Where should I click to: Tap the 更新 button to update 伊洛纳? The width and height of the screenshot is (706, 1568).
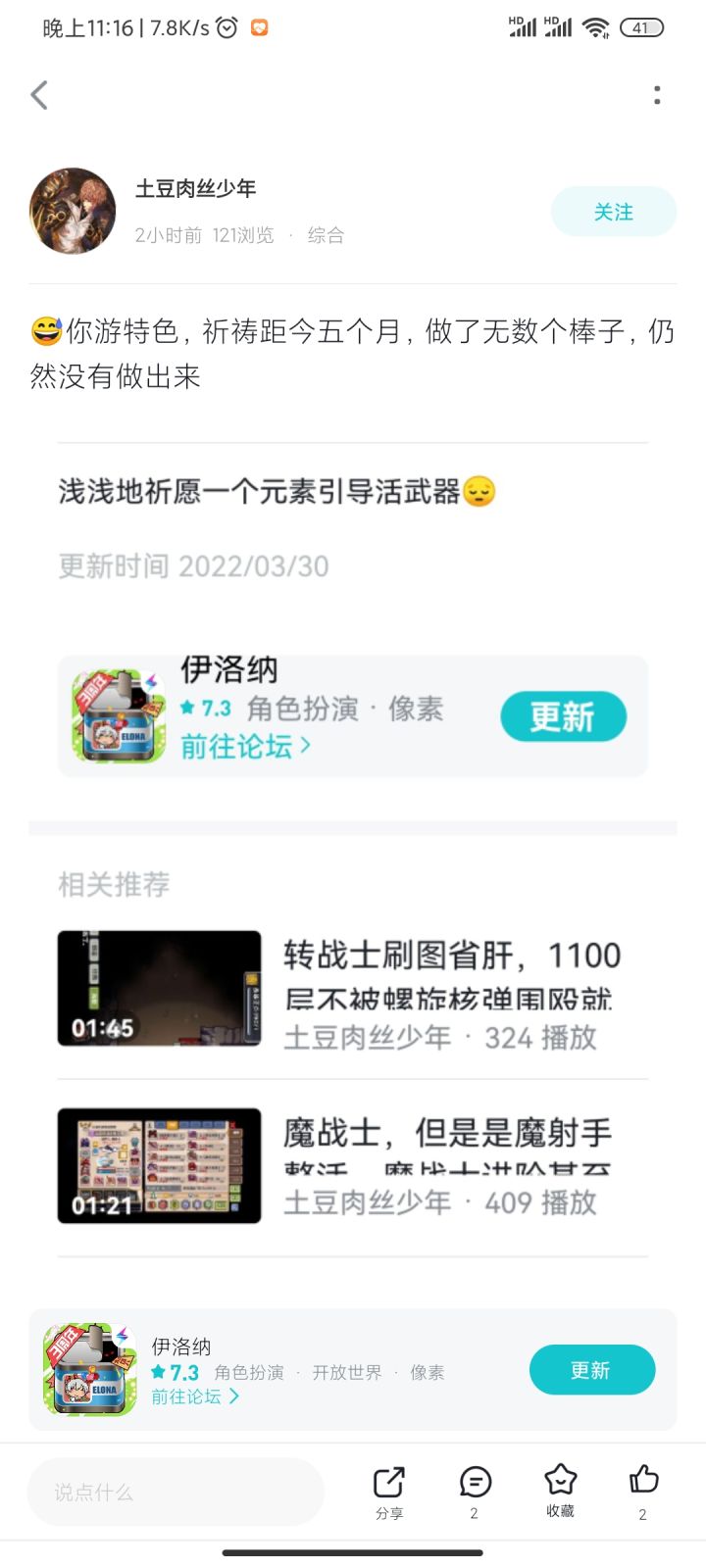(x=564, y=716)
